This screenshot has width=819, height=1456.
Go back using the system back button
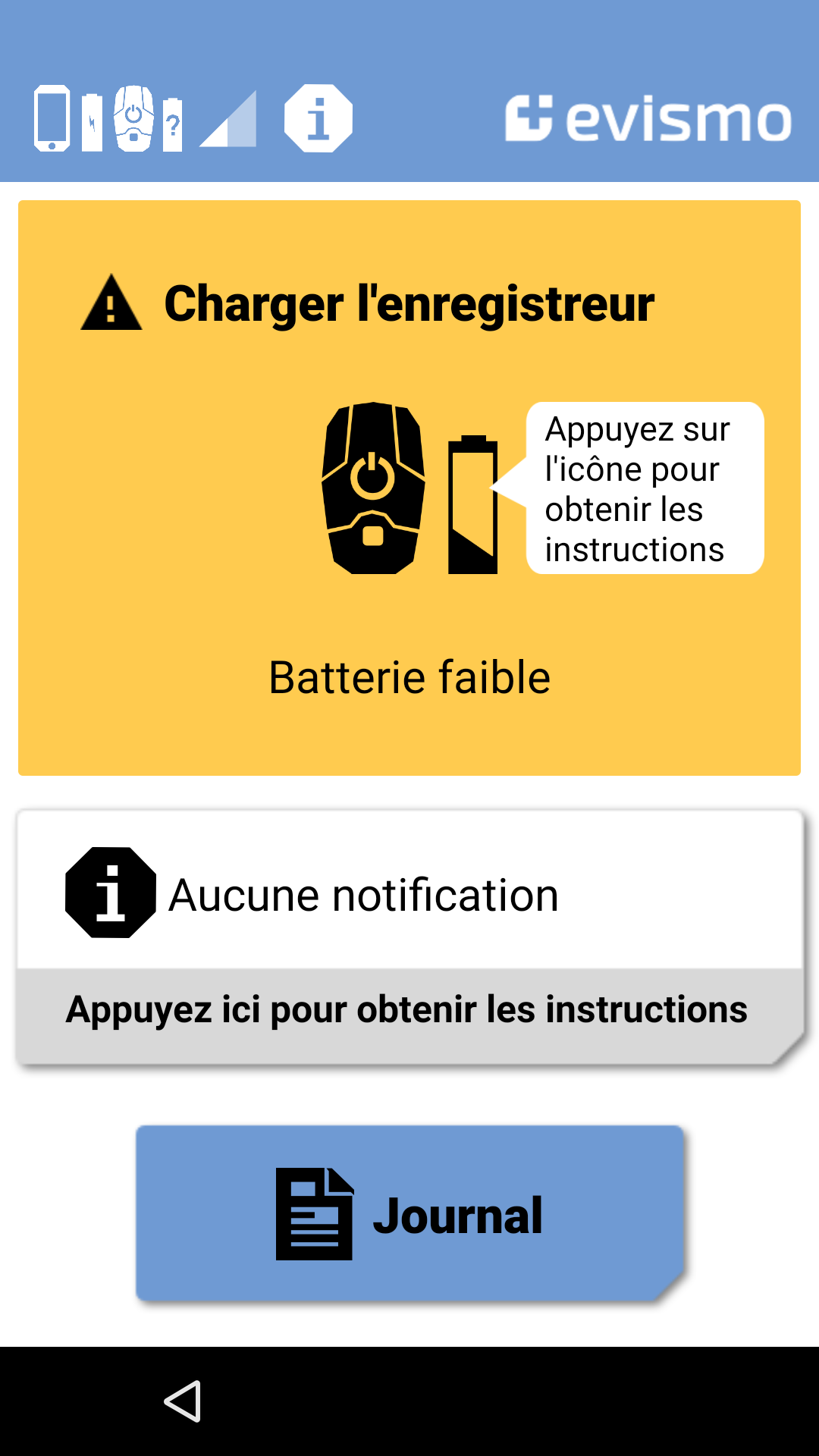(183, 1401)
